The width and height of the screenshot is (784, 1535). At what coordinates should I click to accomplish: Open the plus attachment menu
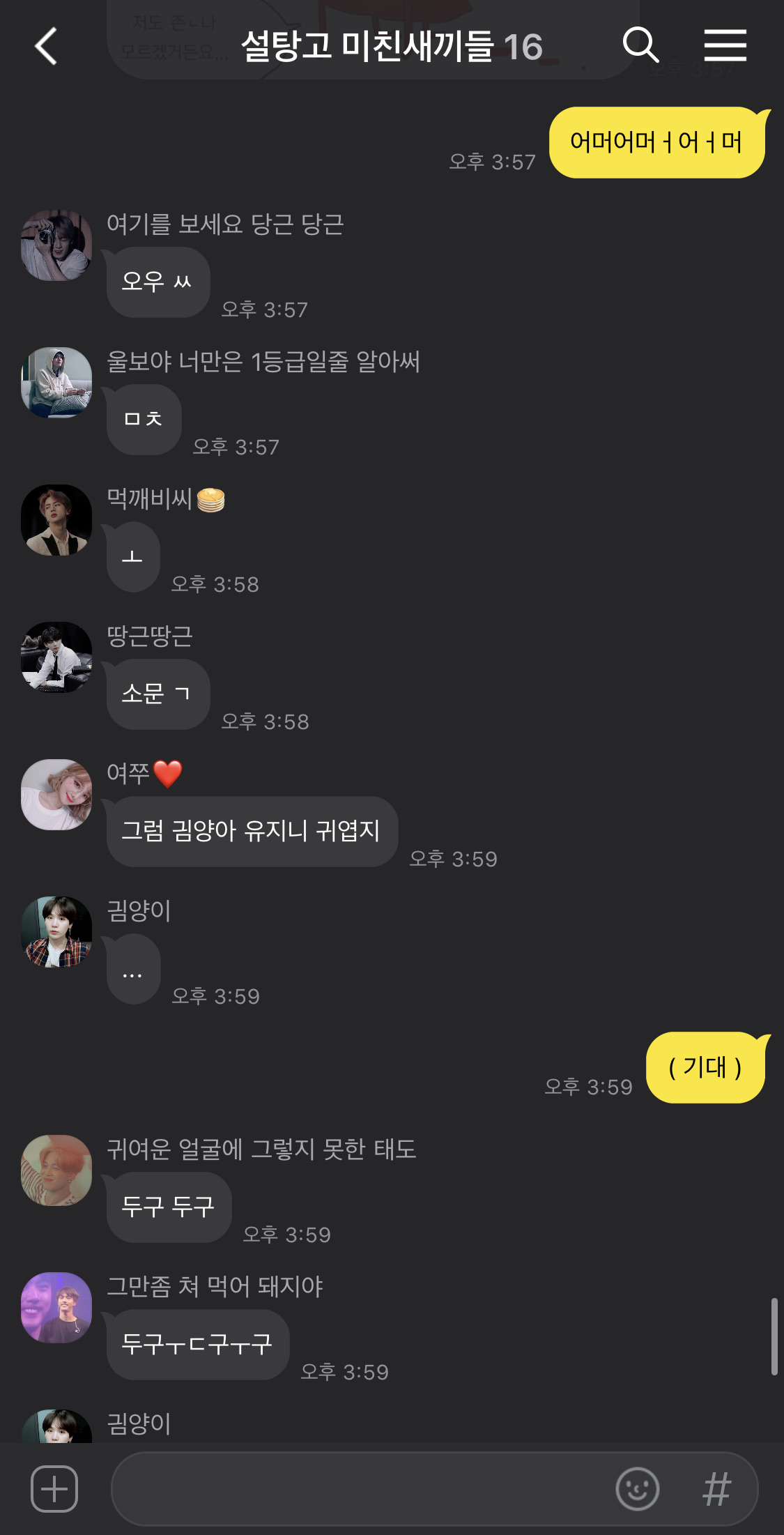(54, 1488)
